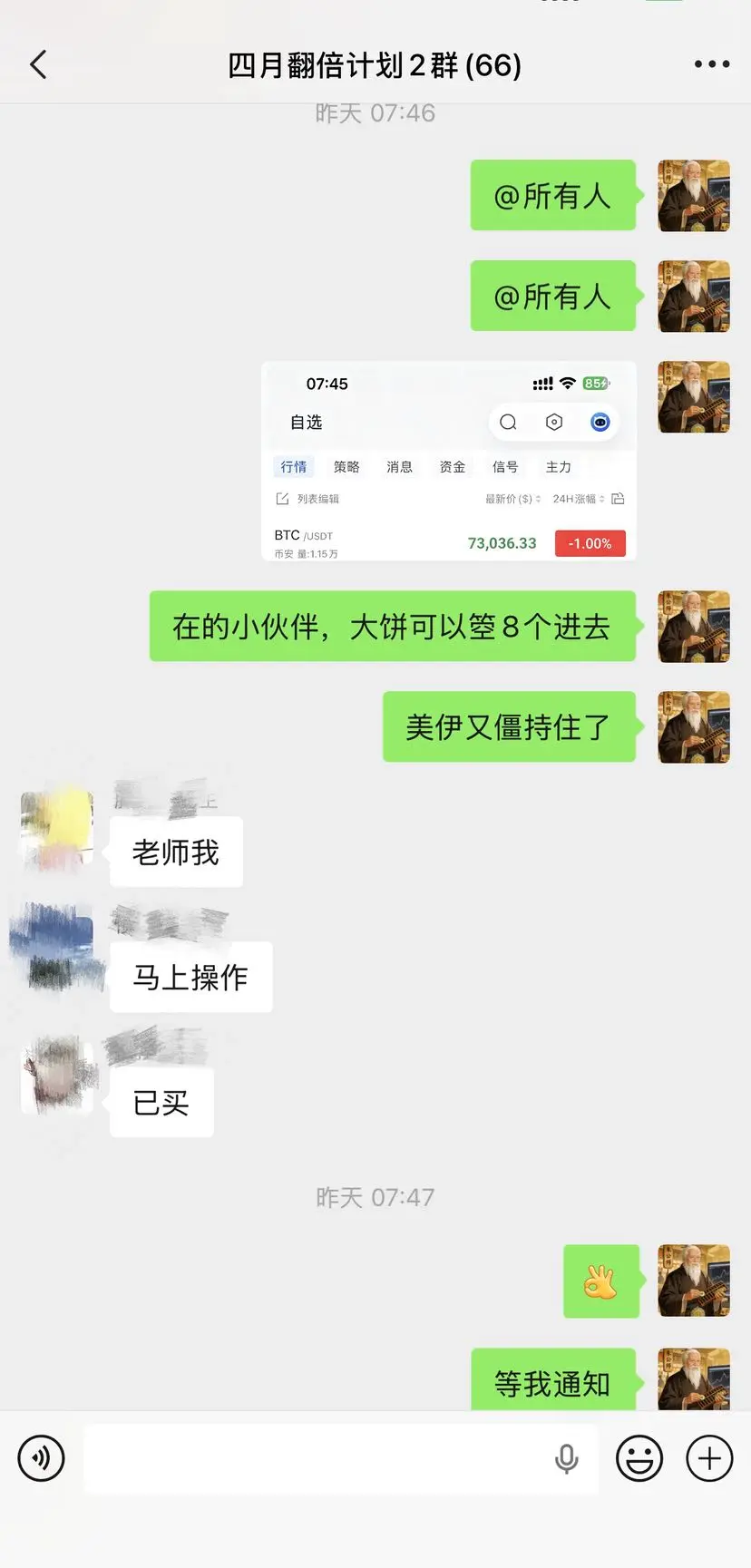Tap the plus icon to add attachments

pos(708,1458)
